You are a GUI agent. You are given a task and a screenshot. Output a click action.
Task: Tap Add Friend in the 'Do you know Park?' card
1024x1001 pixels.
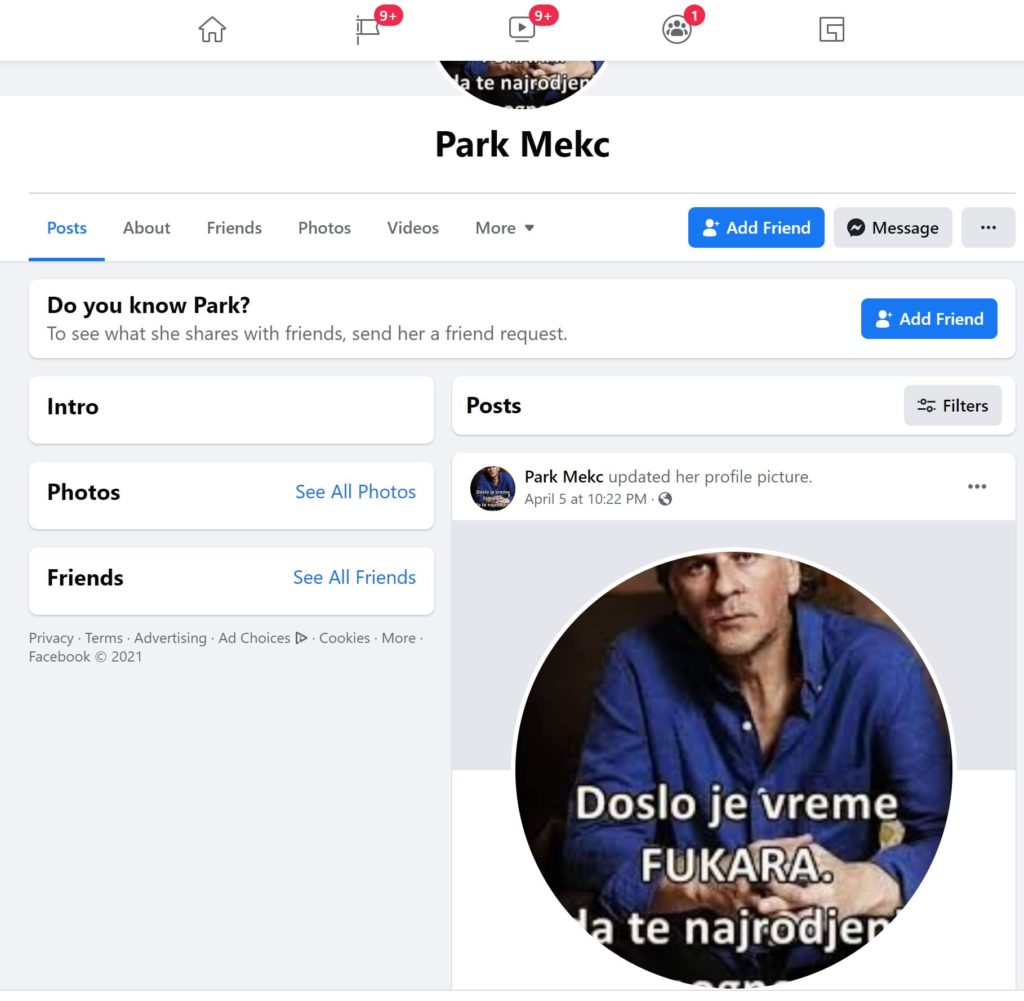click(929, 319)
